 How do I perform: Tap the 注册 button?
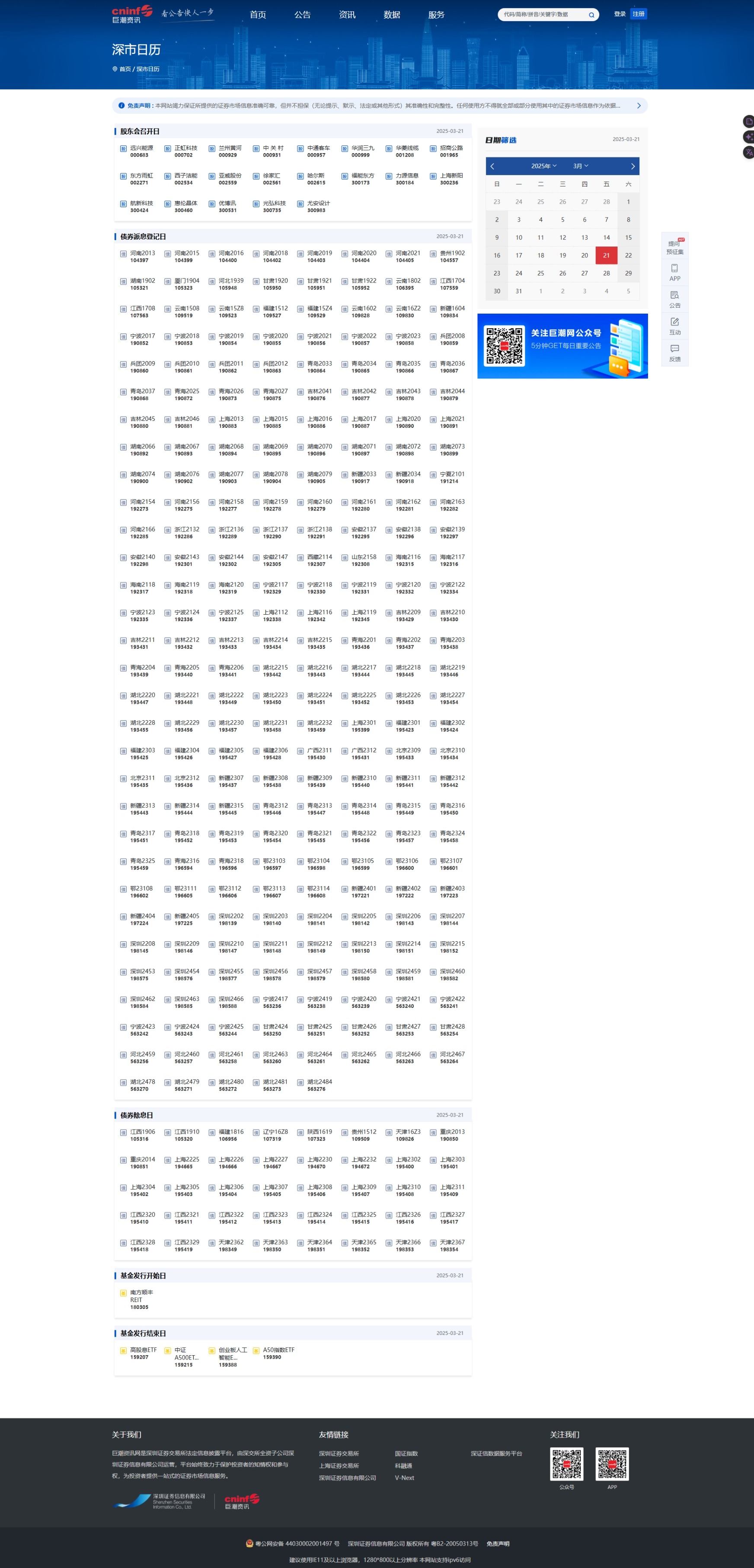[639, 14]
